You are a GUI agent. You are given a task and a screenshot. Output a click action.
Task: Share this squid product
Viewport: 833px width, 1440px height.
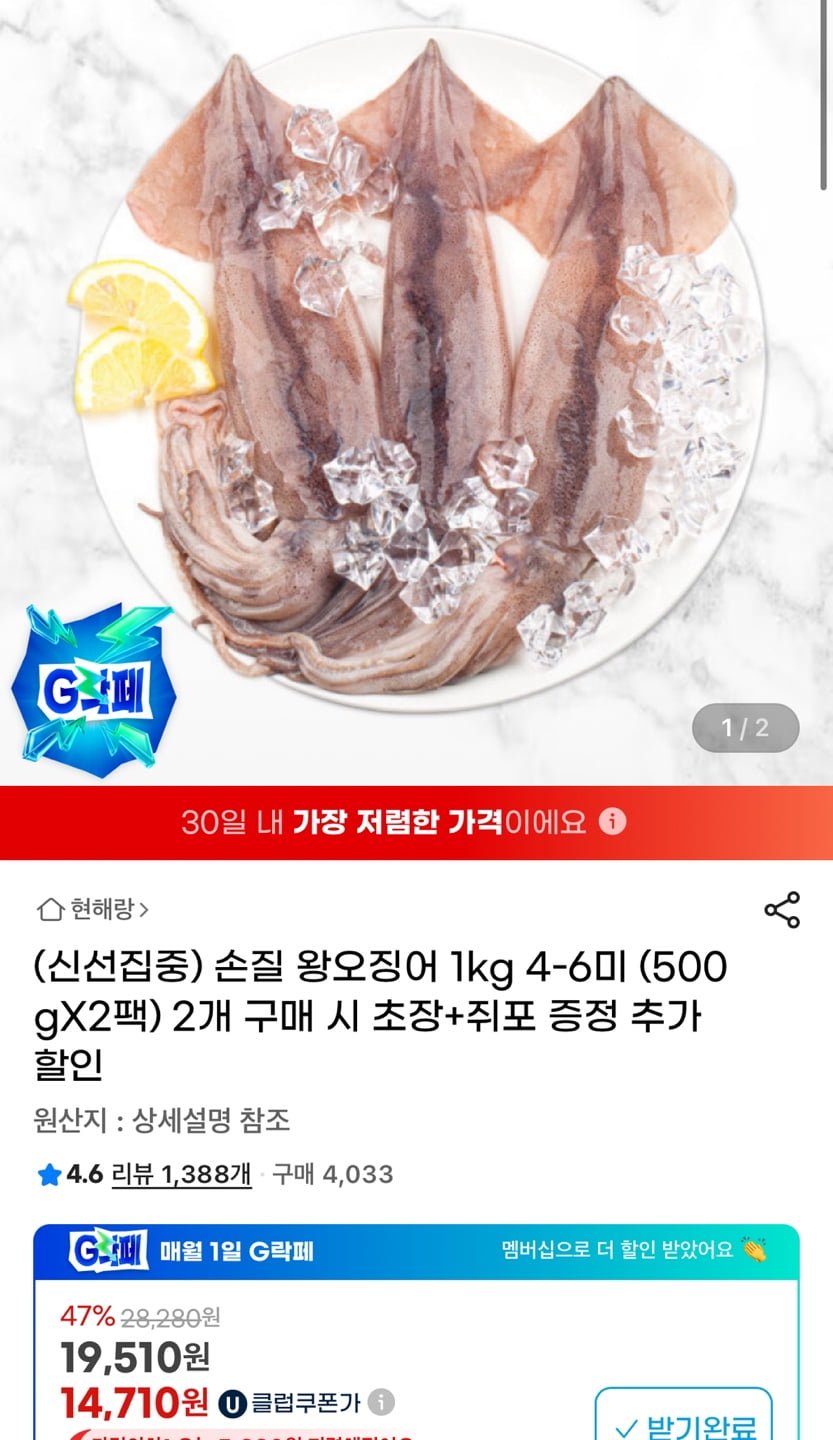[781, 910]
